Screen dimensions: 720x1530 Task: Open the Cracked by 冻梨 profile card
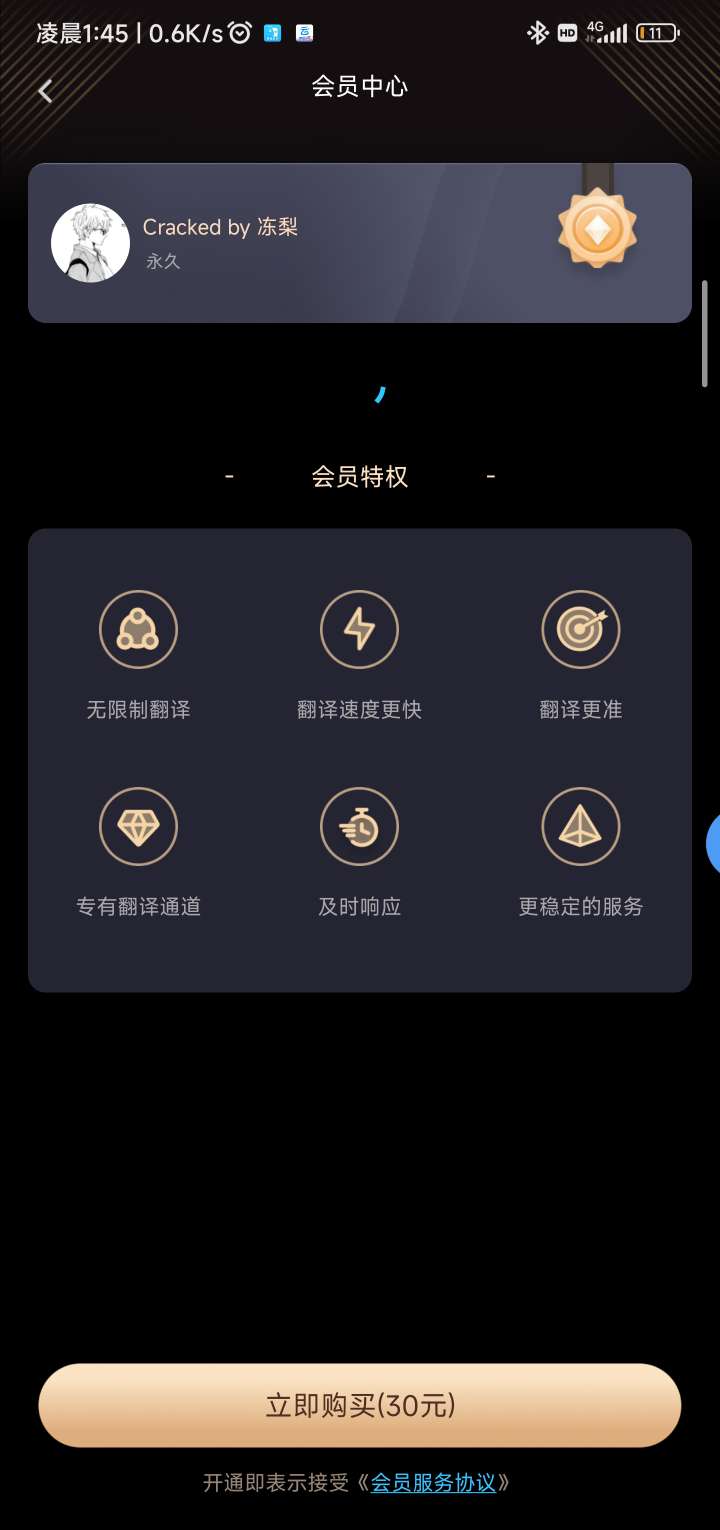pyautogui.click(x=359, y=243)
